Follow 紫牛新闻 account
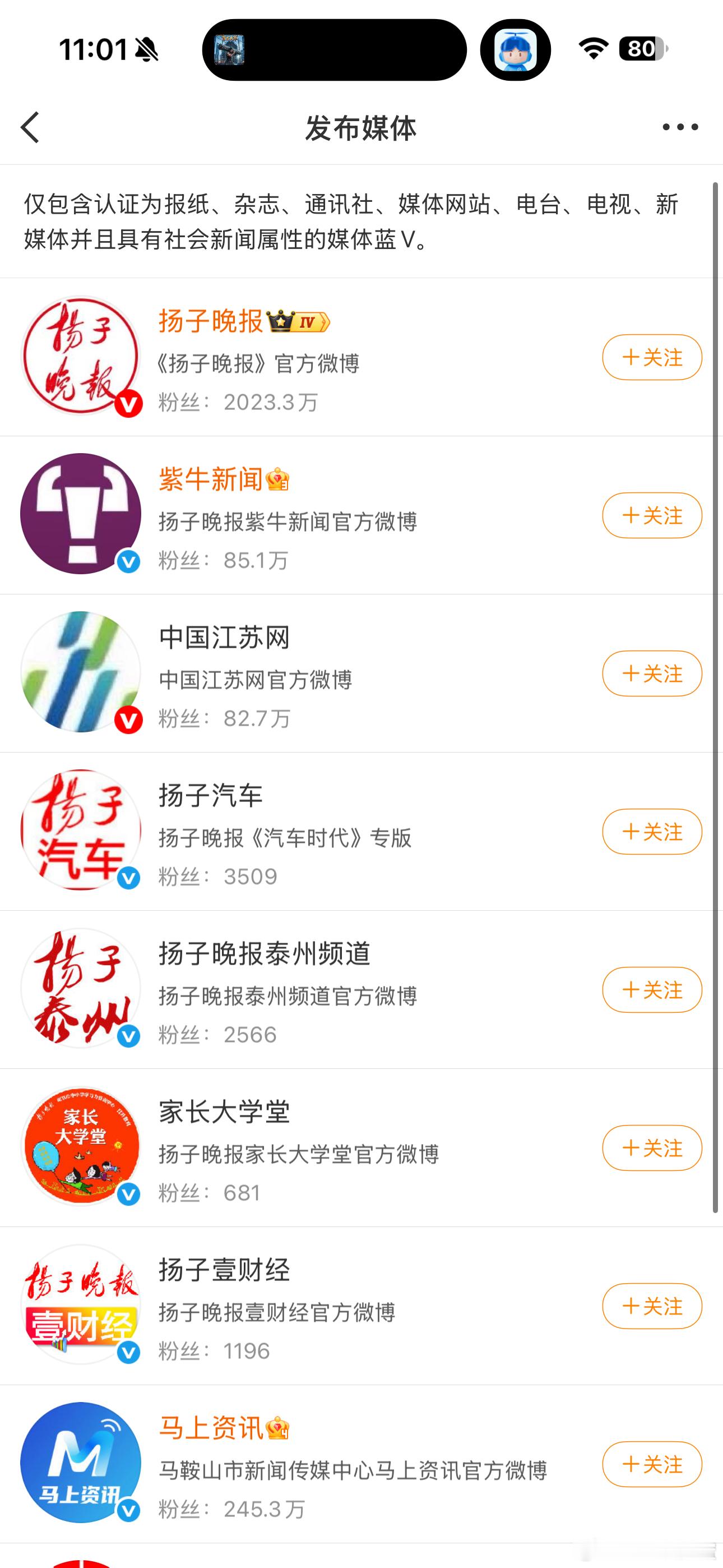This screenshot has width=723, height=1568. pos(652,515)
